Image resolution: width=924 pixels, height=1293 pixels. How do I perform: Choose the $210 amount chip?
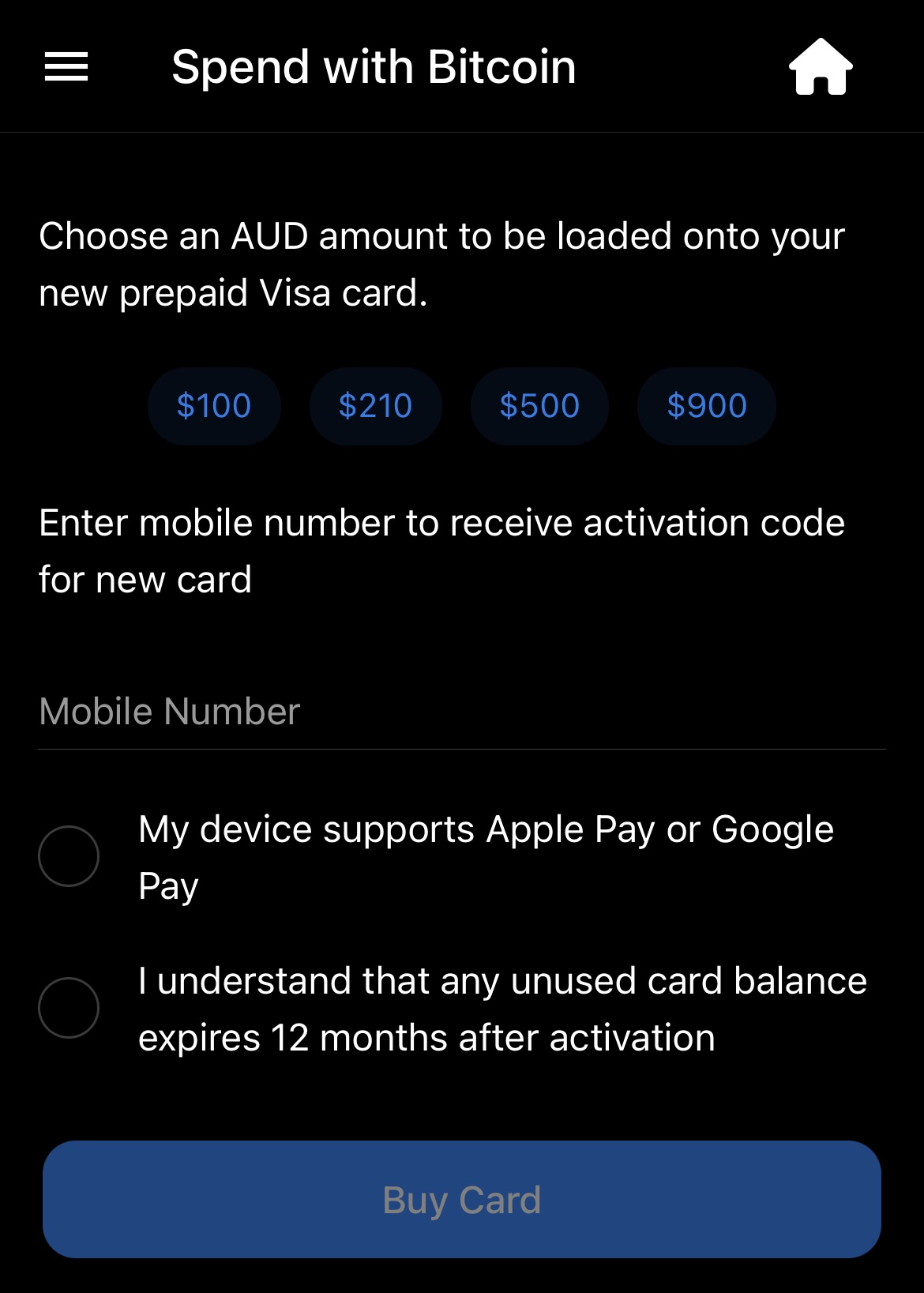pos(375,406)
